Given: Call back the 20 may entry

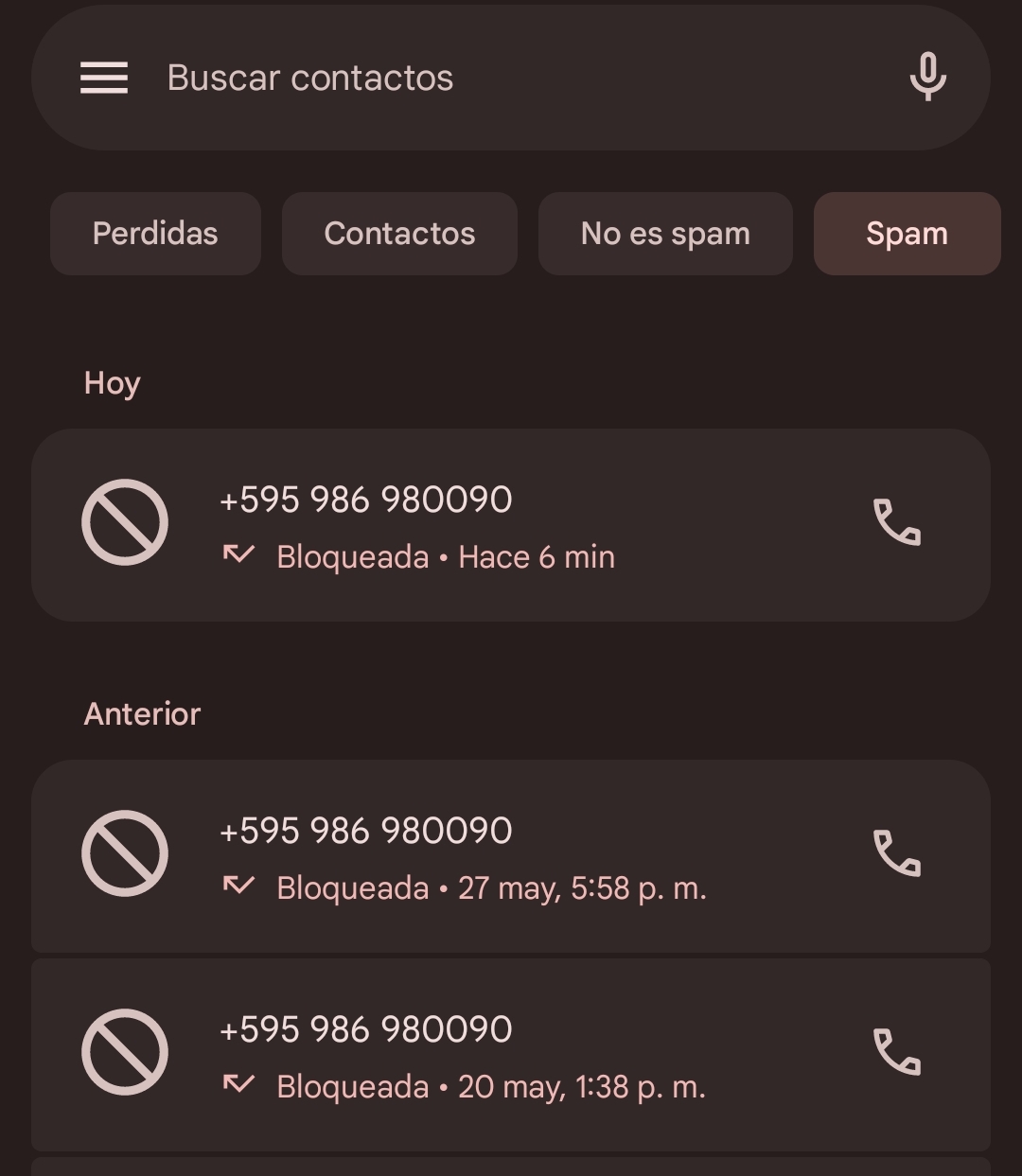Looking at the screenshot, I should [x=896, y=1052].
